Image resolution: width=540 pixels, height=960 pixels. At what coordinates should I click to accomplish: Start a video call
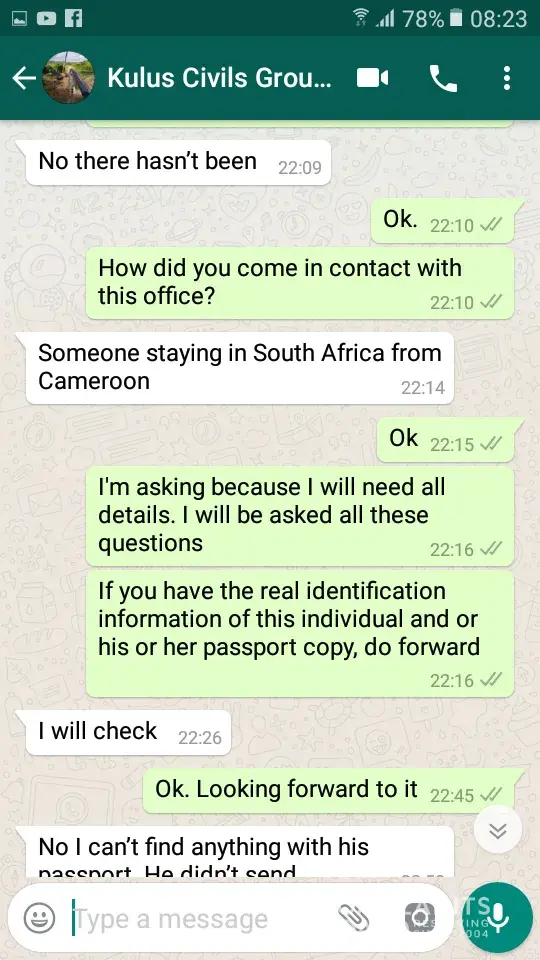(372, 78)
